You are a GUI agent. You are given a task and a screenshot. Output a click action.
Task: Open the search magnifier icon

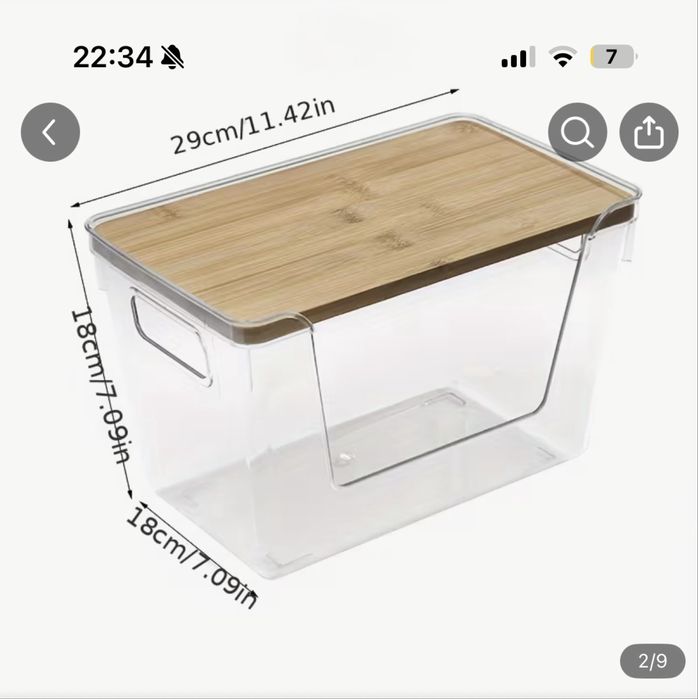pyautogui.click(x=577, y=132)
